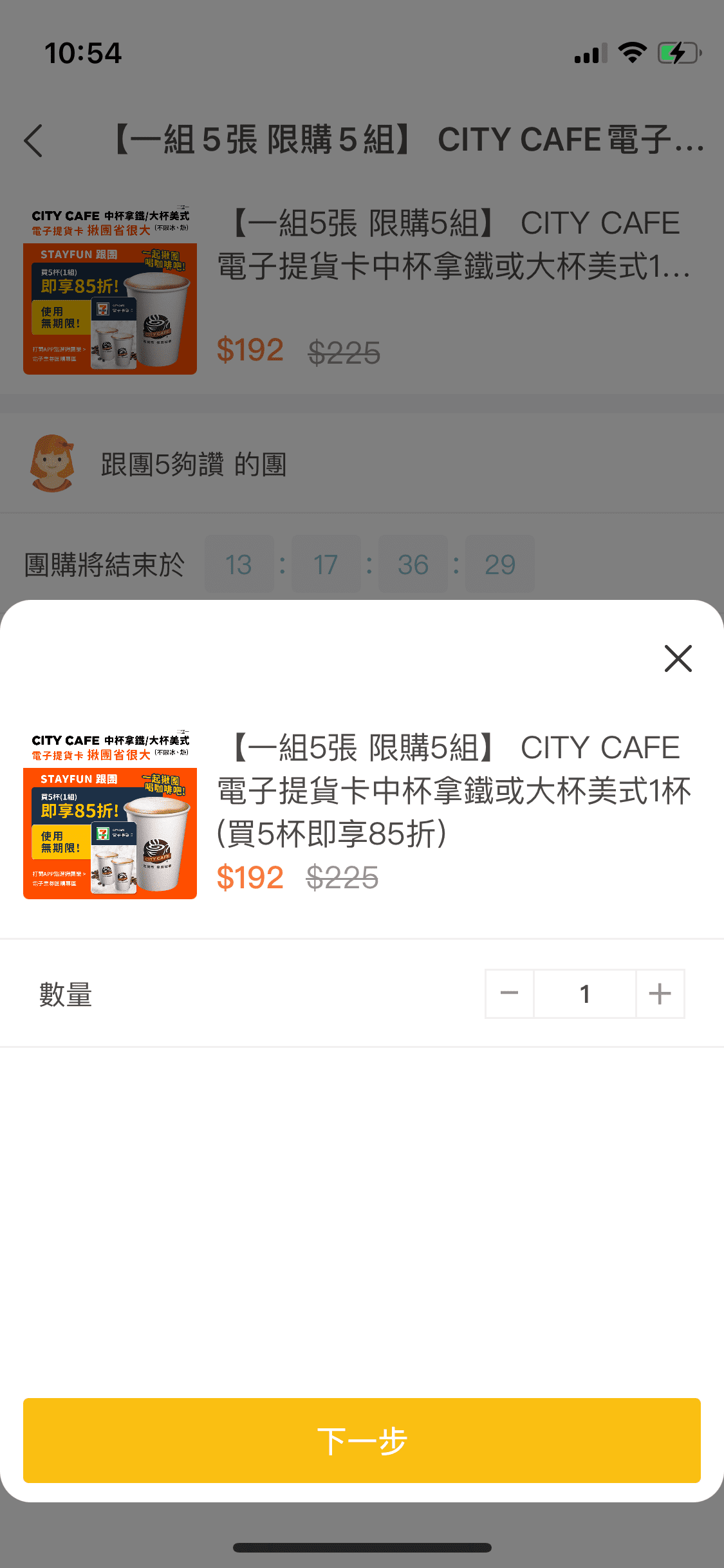Increase quantity with the plus button
724x1568 pixels.
tap(660, 994)
